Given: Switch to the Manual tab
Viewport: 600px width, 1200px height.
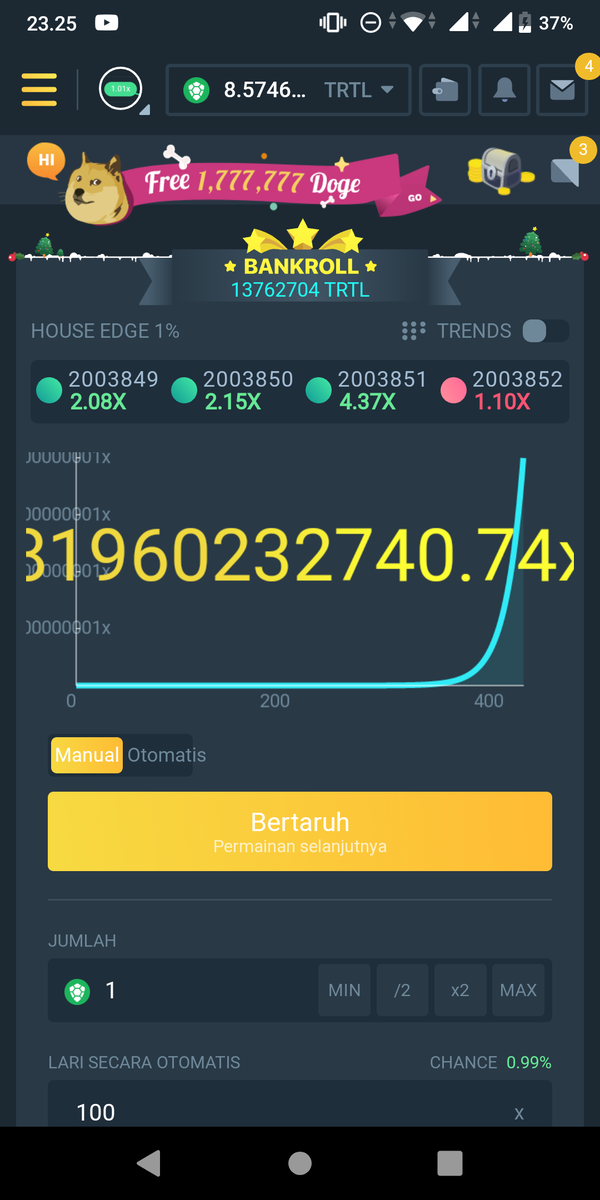Looking at the screenshot, I should click(x=87, y=755).
